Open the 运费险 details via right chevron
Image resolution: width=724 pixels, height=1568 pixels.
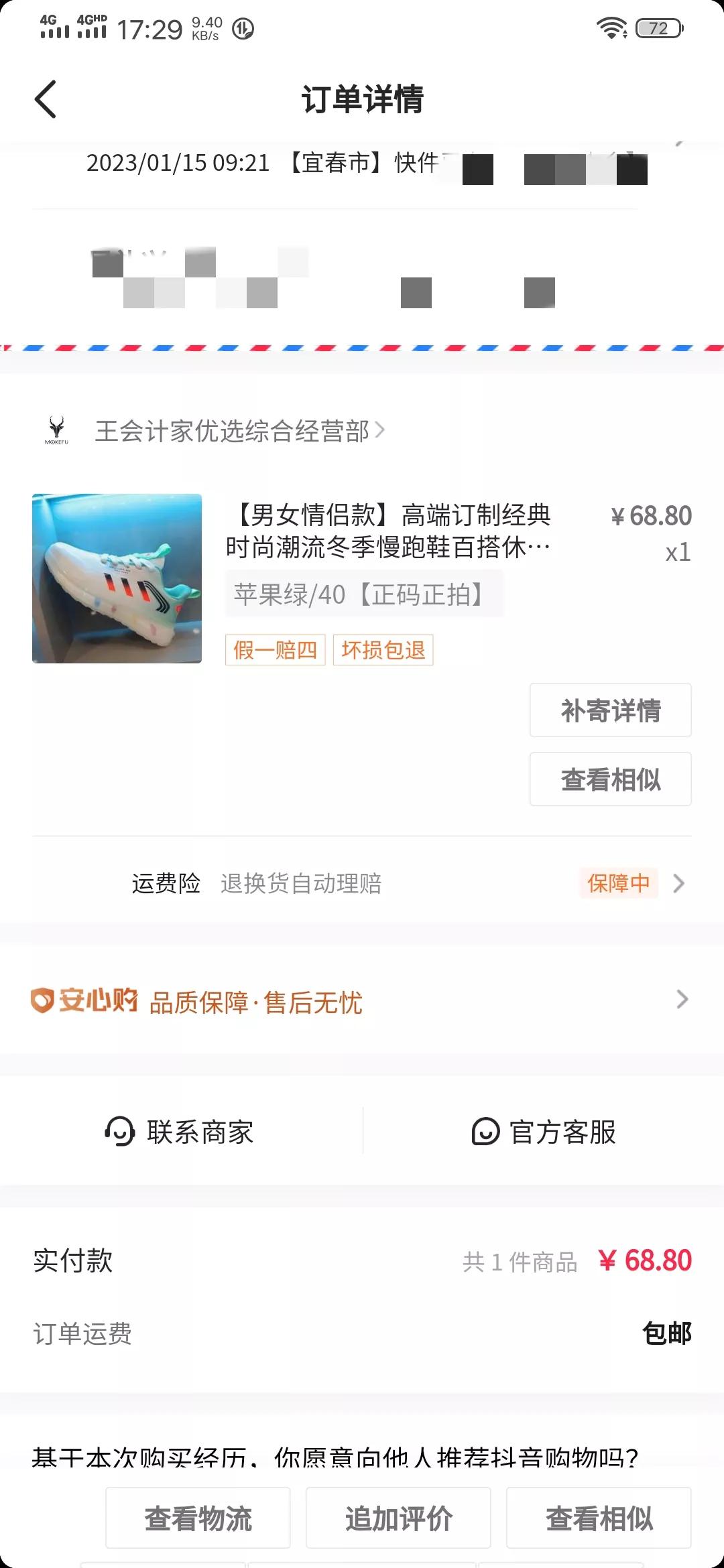click(x=678, y=885)
